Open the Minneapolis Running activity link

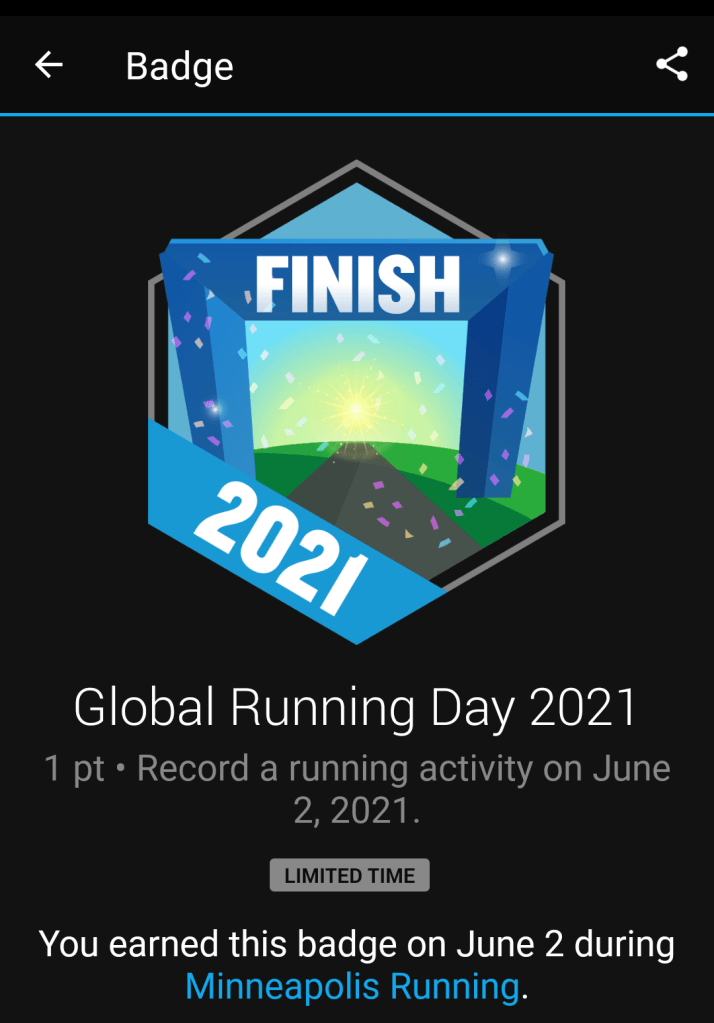point(352,986)
